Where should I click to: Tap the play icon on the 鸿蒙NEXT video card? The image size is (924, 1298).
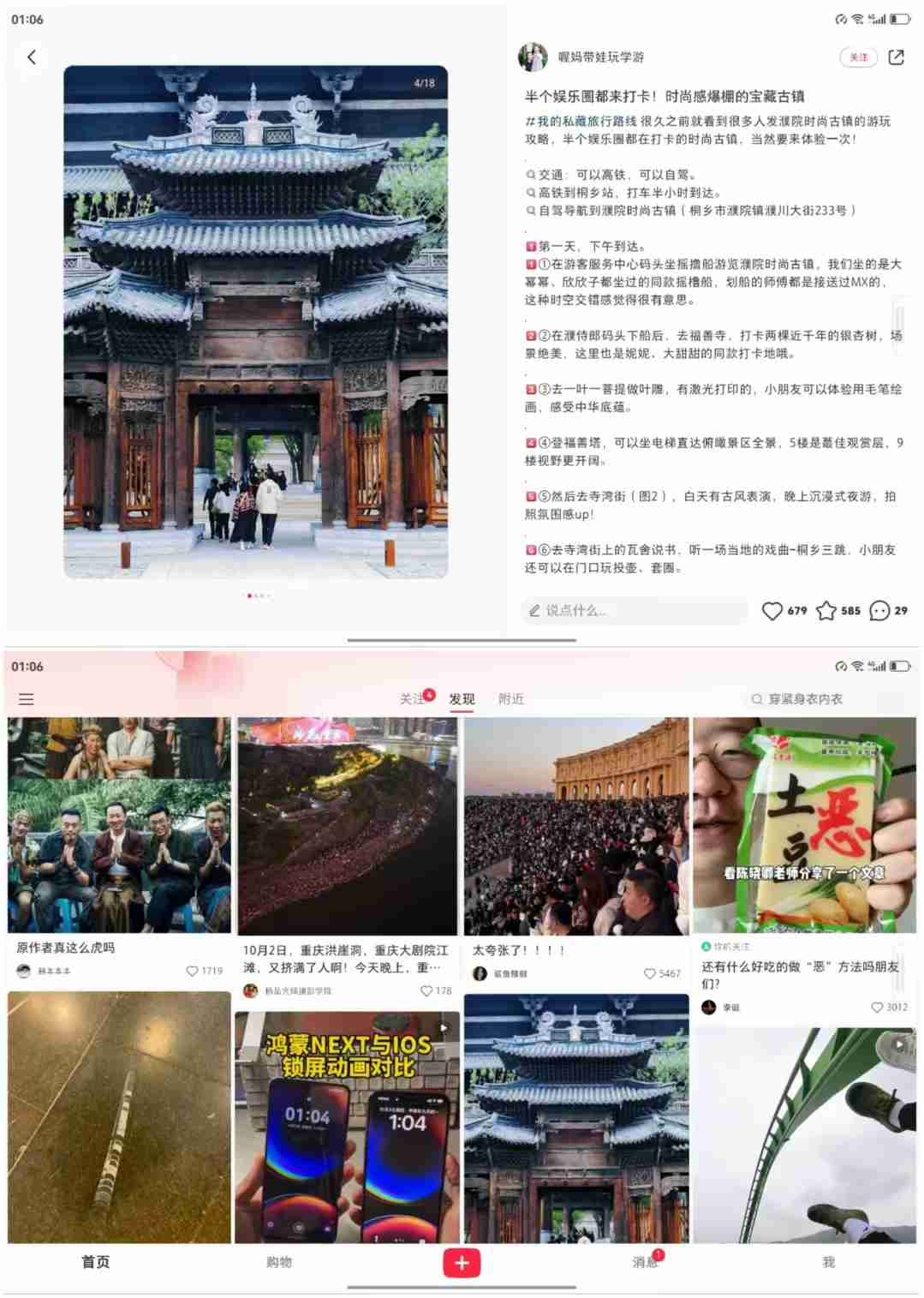[443, 1027]
